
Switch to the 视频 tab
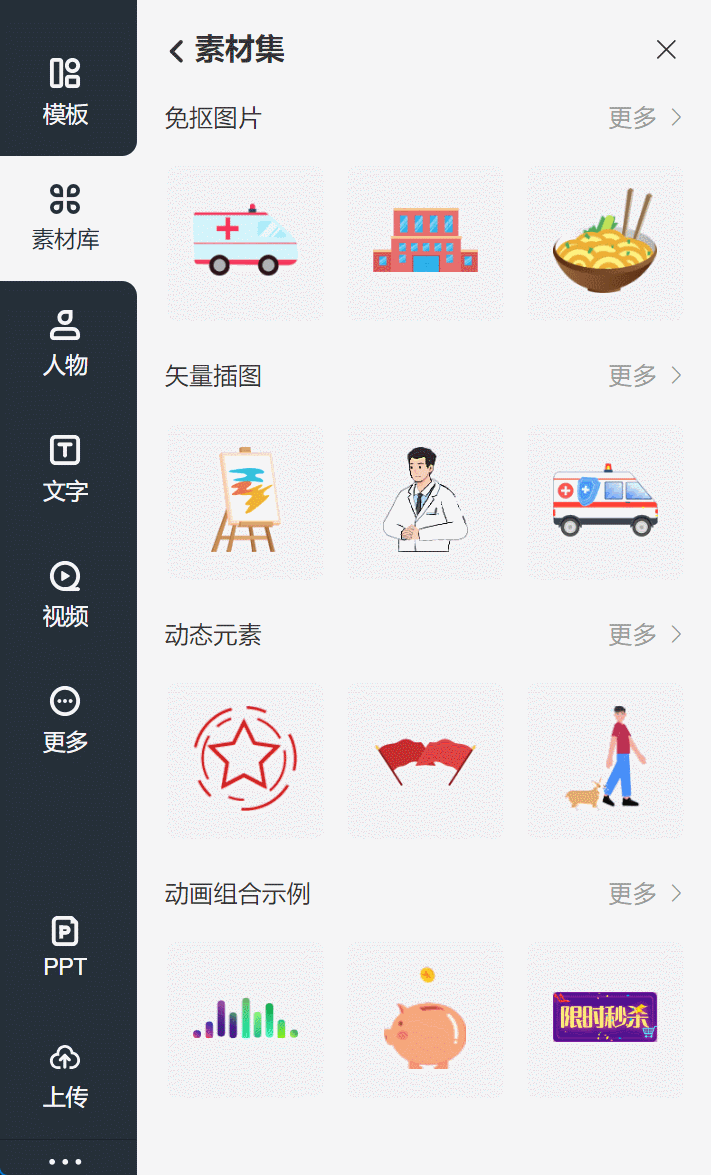coord(66,594)
